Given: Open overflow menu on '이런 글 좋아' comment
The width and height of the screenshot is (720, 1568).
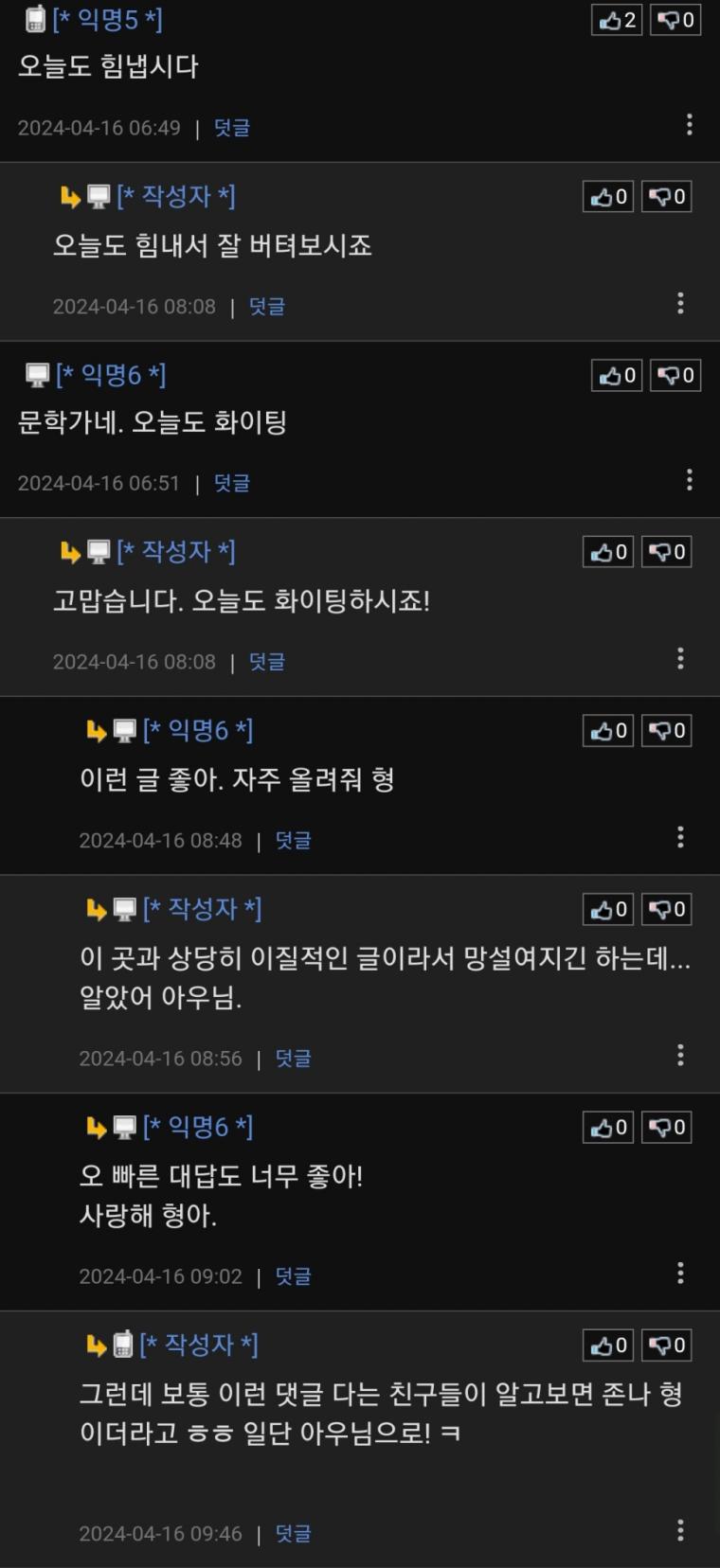Looking at the screenshot, I should click(x=680, y=837).
